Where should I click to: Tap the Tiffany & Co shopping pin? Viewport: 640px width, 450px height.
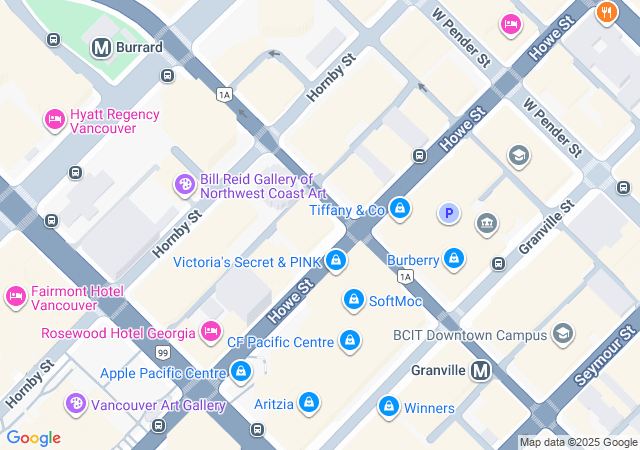pos(400,208)
